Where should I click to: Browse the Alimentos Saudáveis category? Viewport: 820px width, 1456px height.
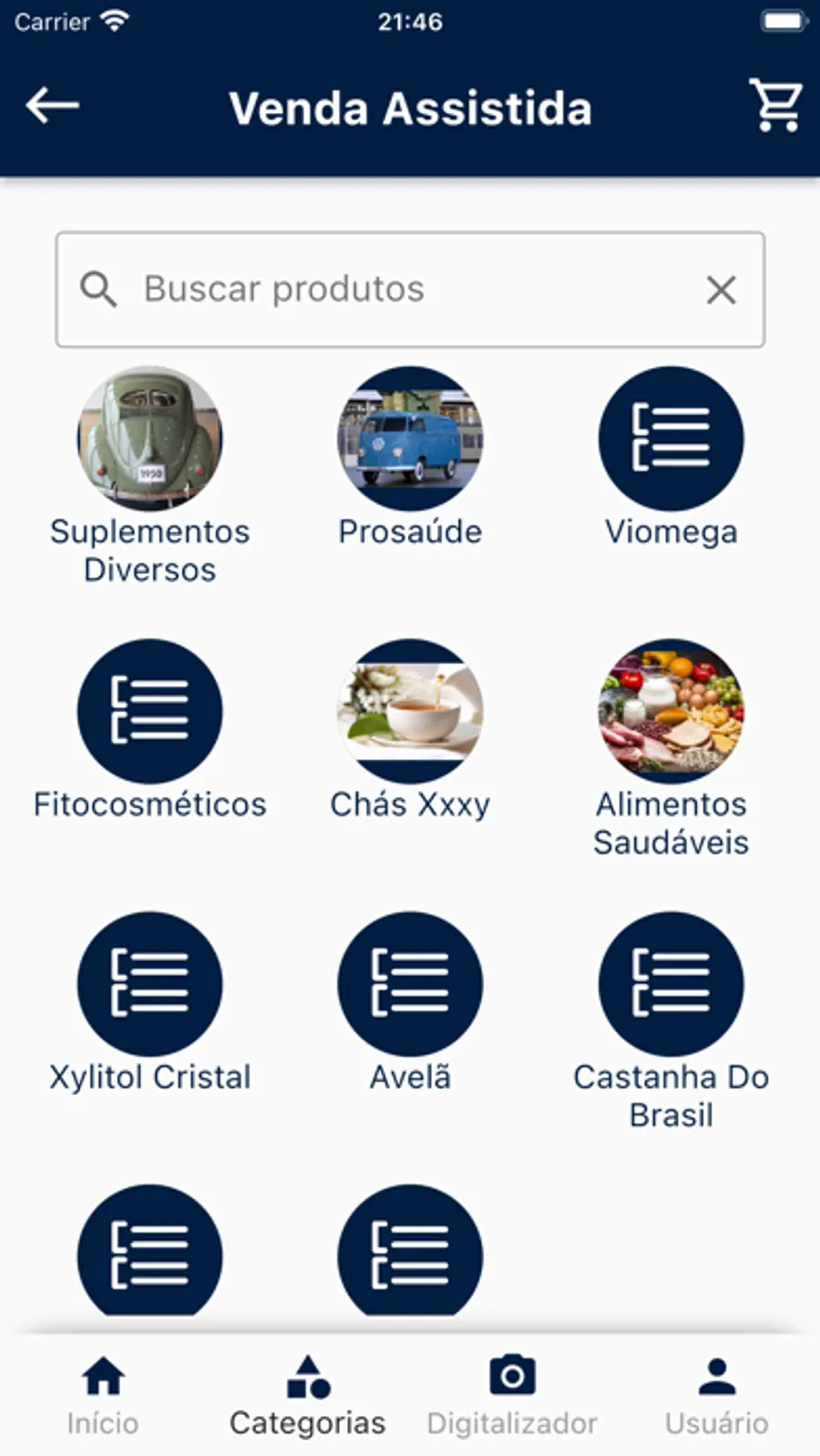(x=671, y=712)
